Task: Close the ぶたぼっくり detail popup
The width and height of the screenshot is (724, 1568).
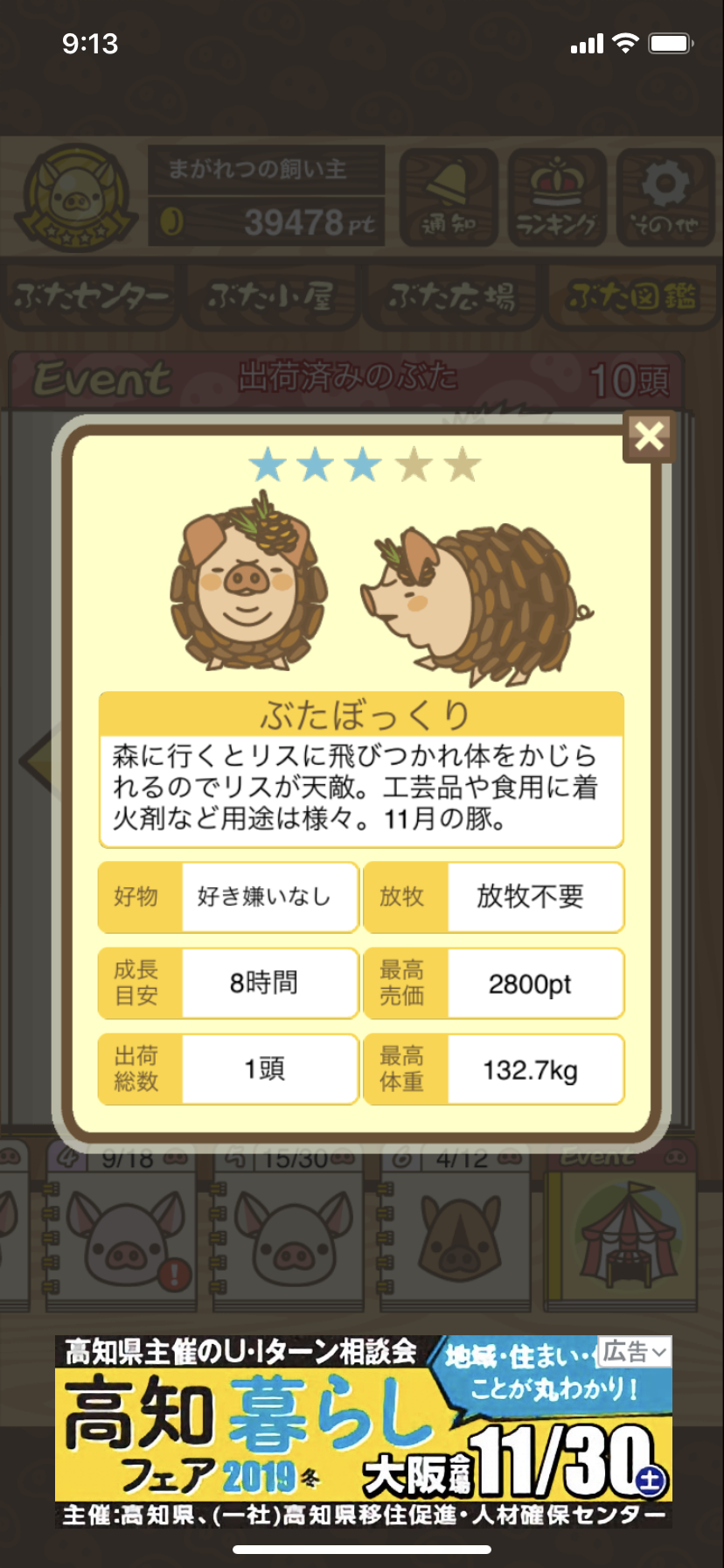Action: 649,436
